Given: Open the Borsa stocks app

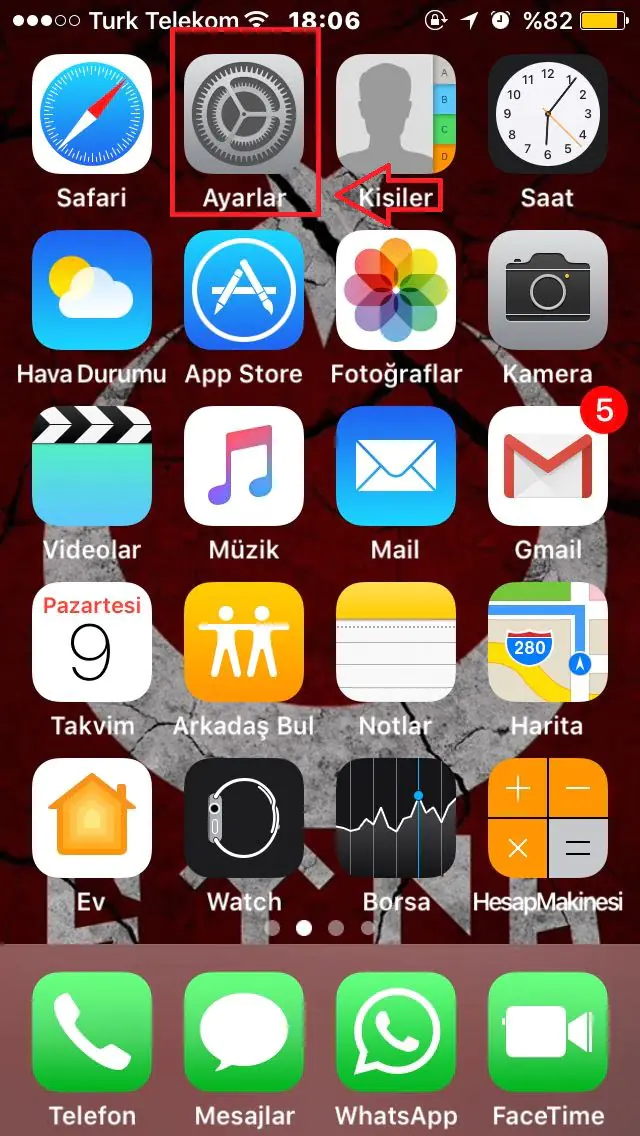Looking at the screenshot, I should (396, 818).
